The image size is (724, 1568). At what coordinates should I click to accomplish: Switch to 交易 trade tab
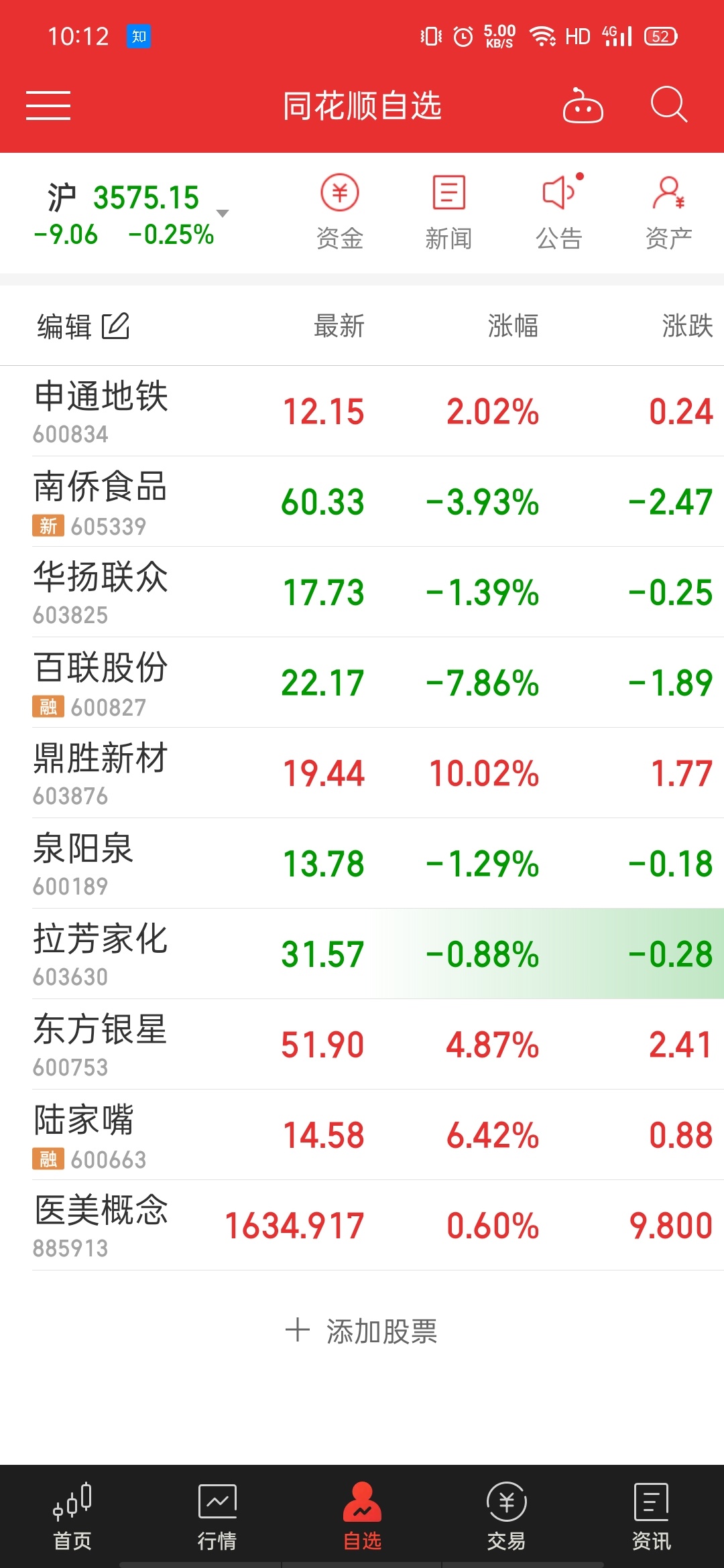coord(507,1517)
